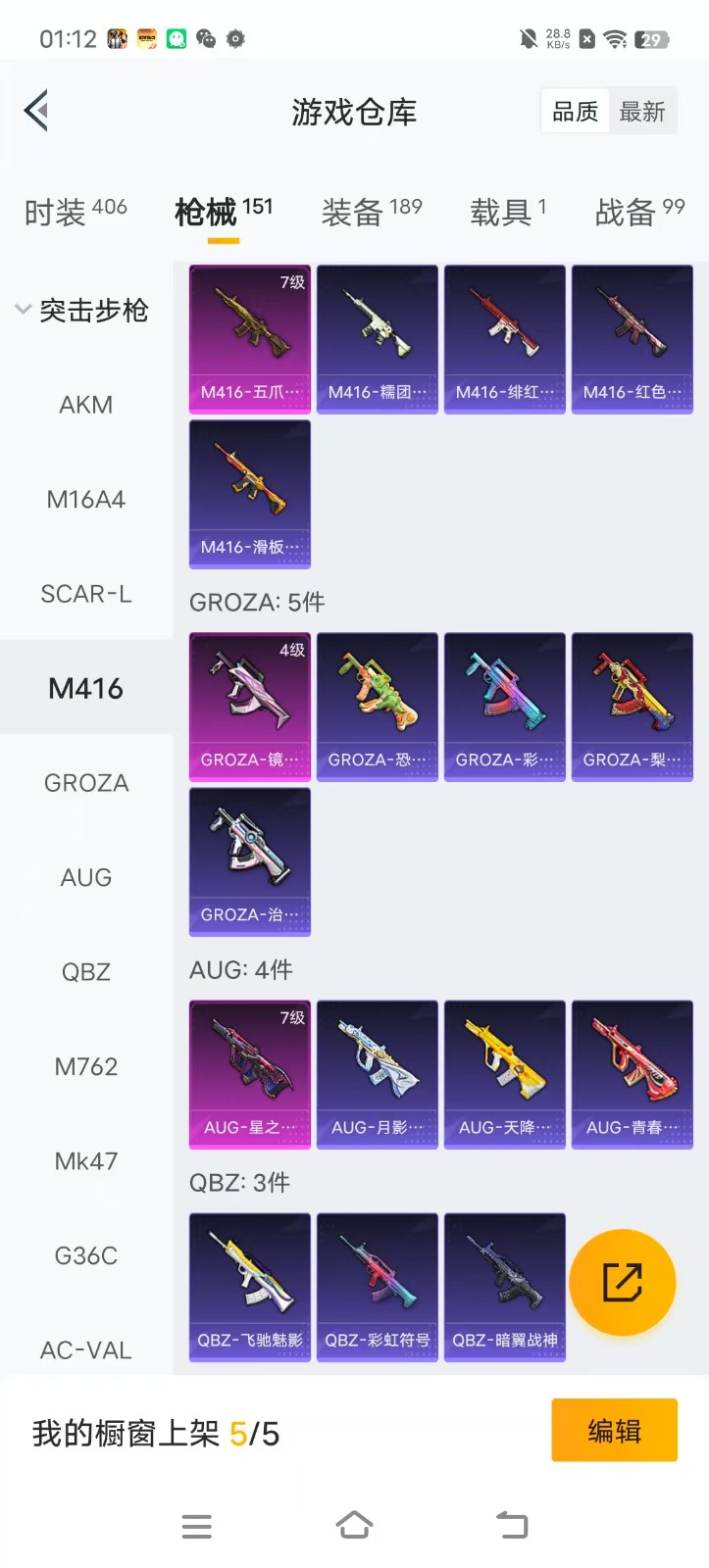709x1568 pixels.
Task: Go back using the top-left arrow
Action: point(37,111)
